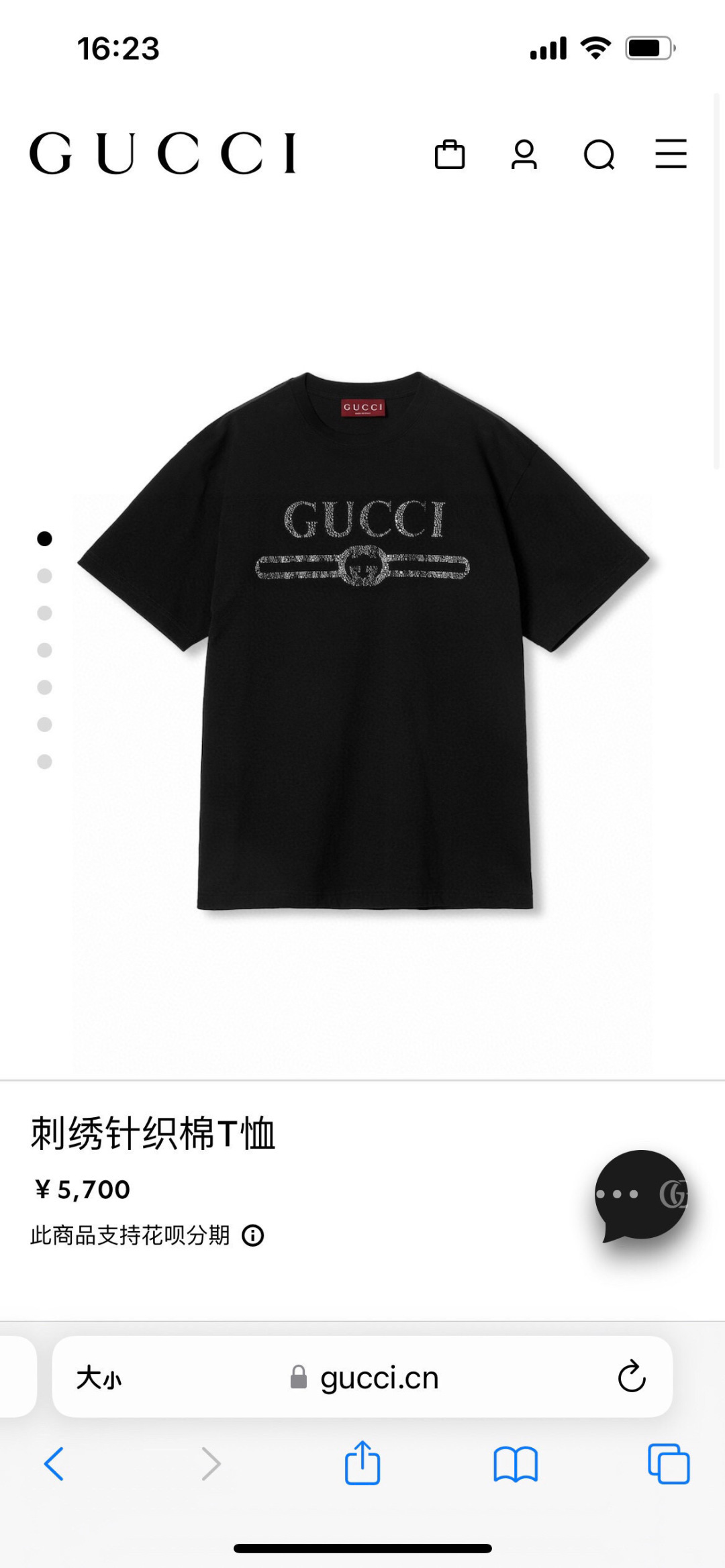Select the second carousel dot
Screen dimensions: 725x1568
pos(45,576)
